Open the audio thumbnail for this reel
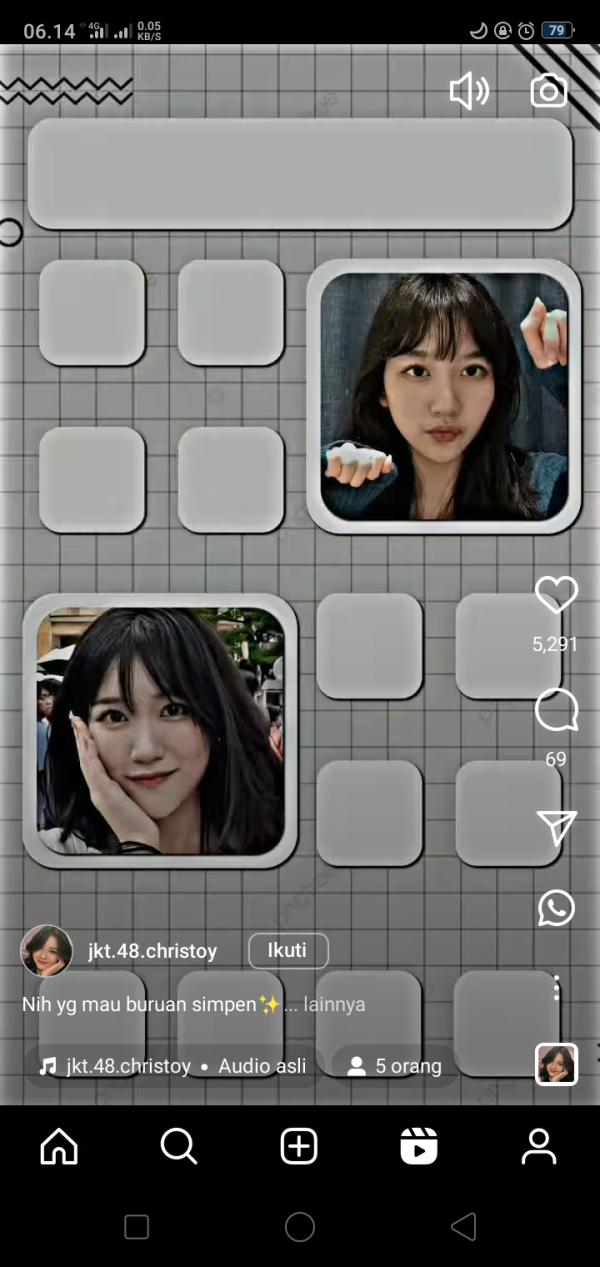This screenshot has height=1267, width=600. [x=556, y=1064]
